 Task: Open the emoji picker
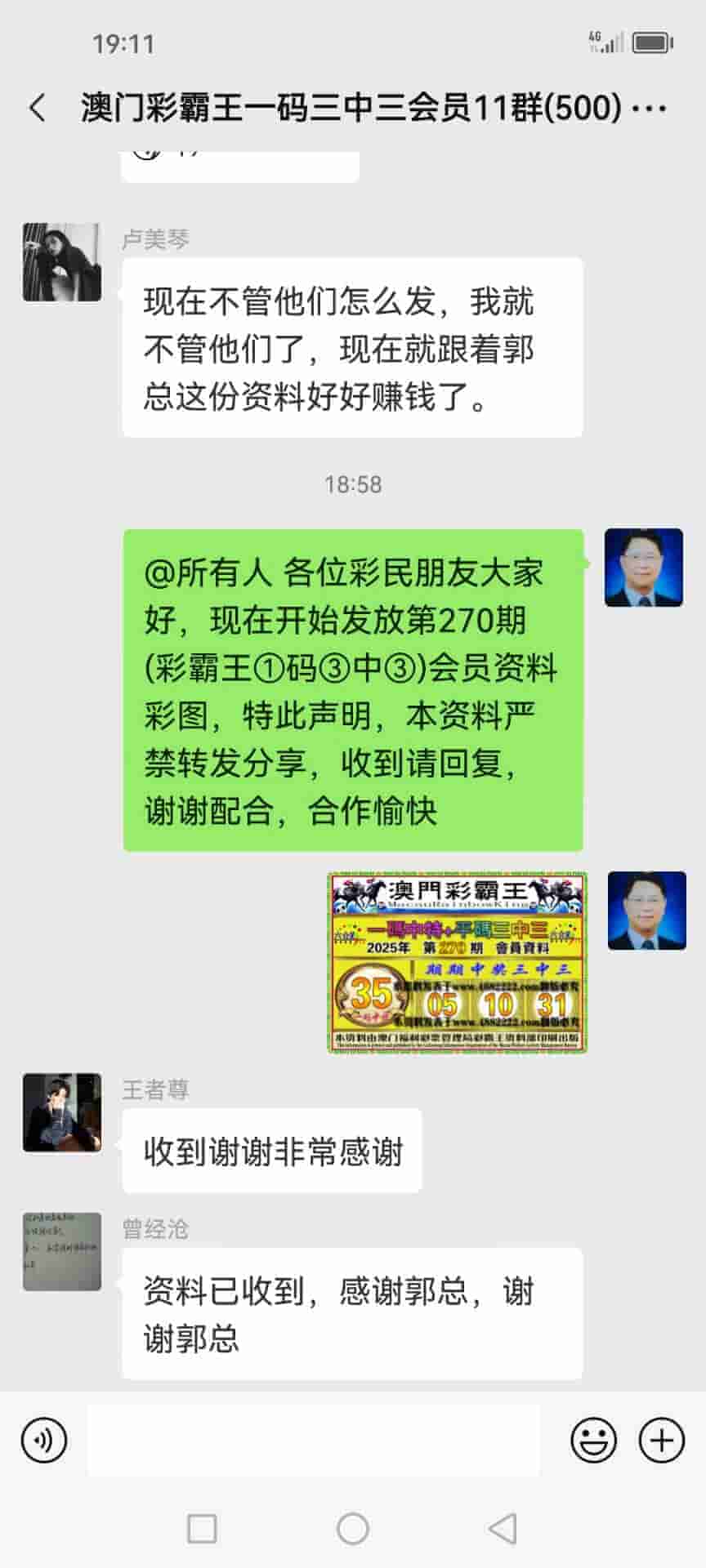pyautogui.click(x=593, y=1441)
